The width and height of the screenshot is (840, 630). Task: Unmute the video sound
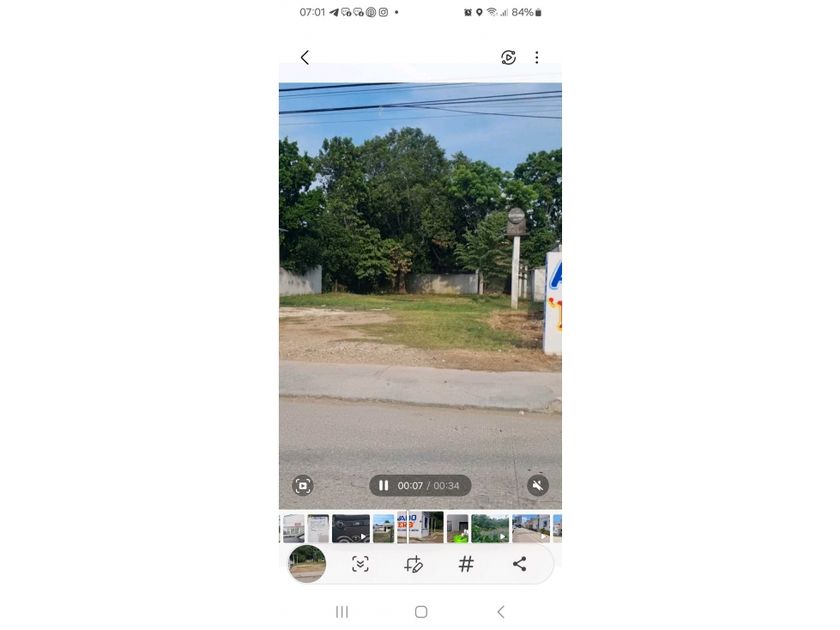(538, 486)
